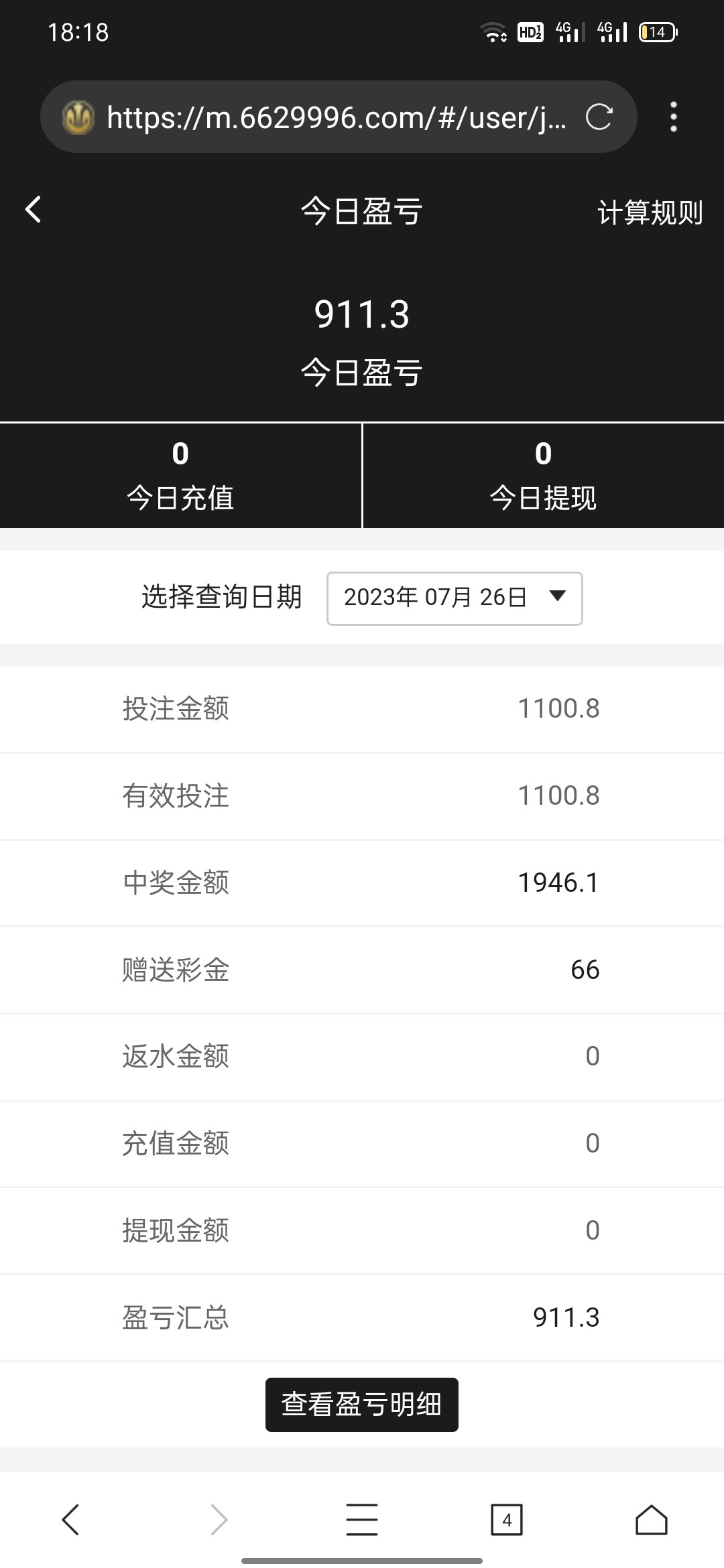The height and width of the screenshot is (1568, 724).
Task: Tap the browser back arrow at bottom
Action: click(71, 1518)
